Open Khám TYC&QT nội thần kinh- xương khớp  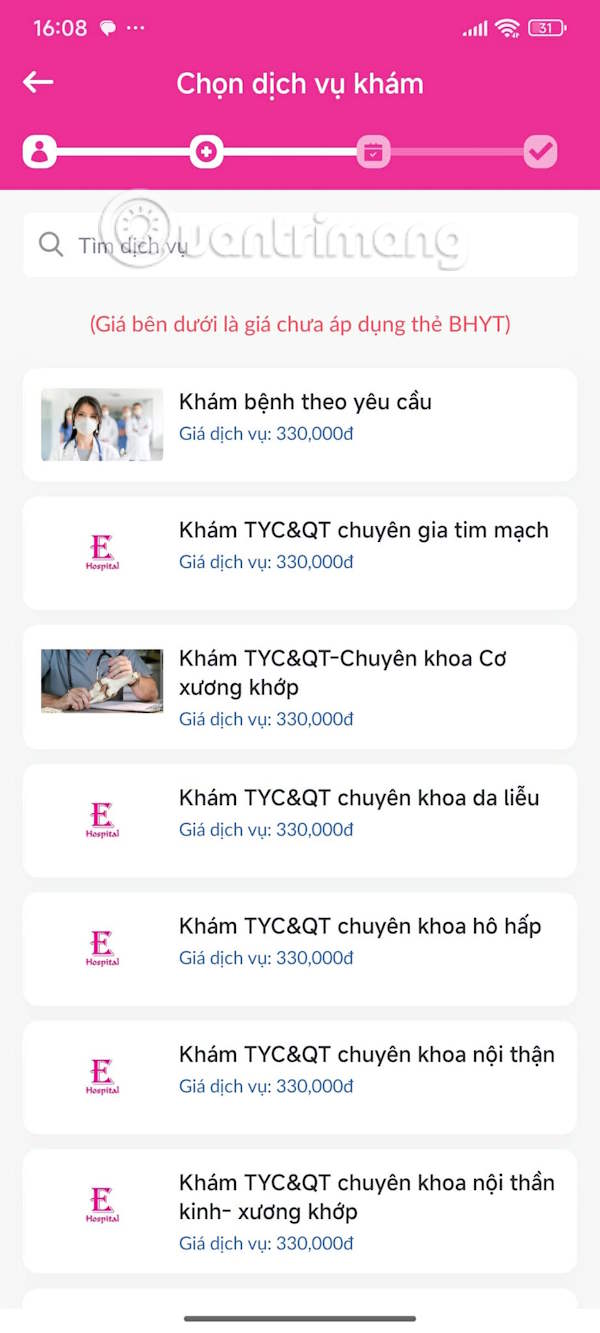pos(300,1210)
